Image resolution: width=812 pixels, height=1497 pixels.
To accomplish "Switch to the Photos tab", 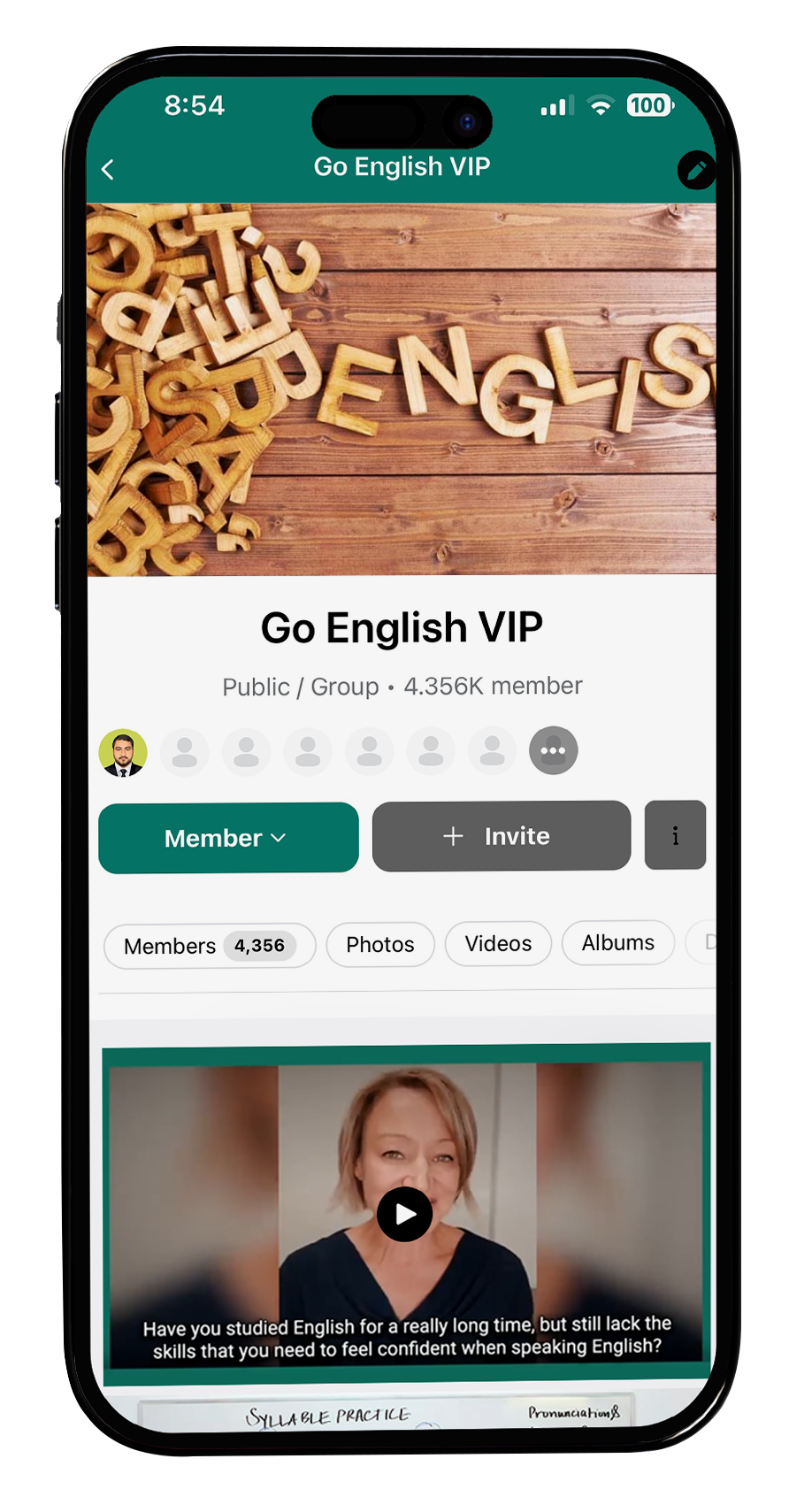I will (x=379, y=944).
